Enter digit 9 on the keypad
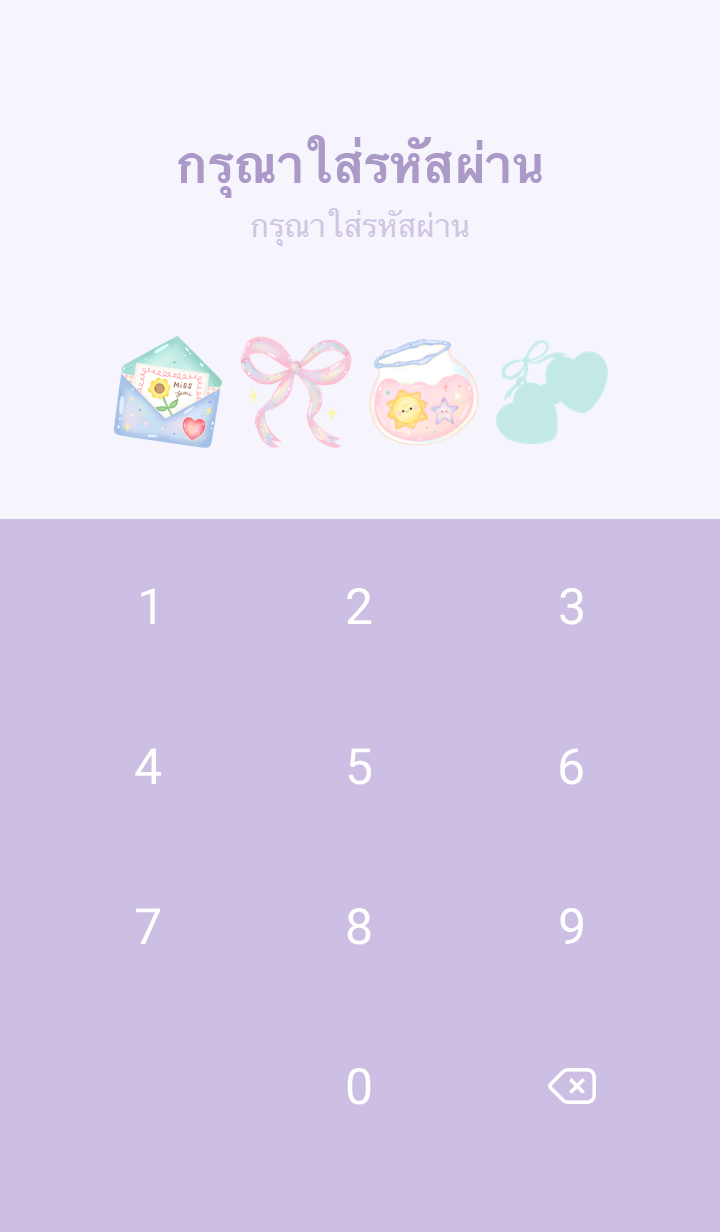 [x=571, y=927]
